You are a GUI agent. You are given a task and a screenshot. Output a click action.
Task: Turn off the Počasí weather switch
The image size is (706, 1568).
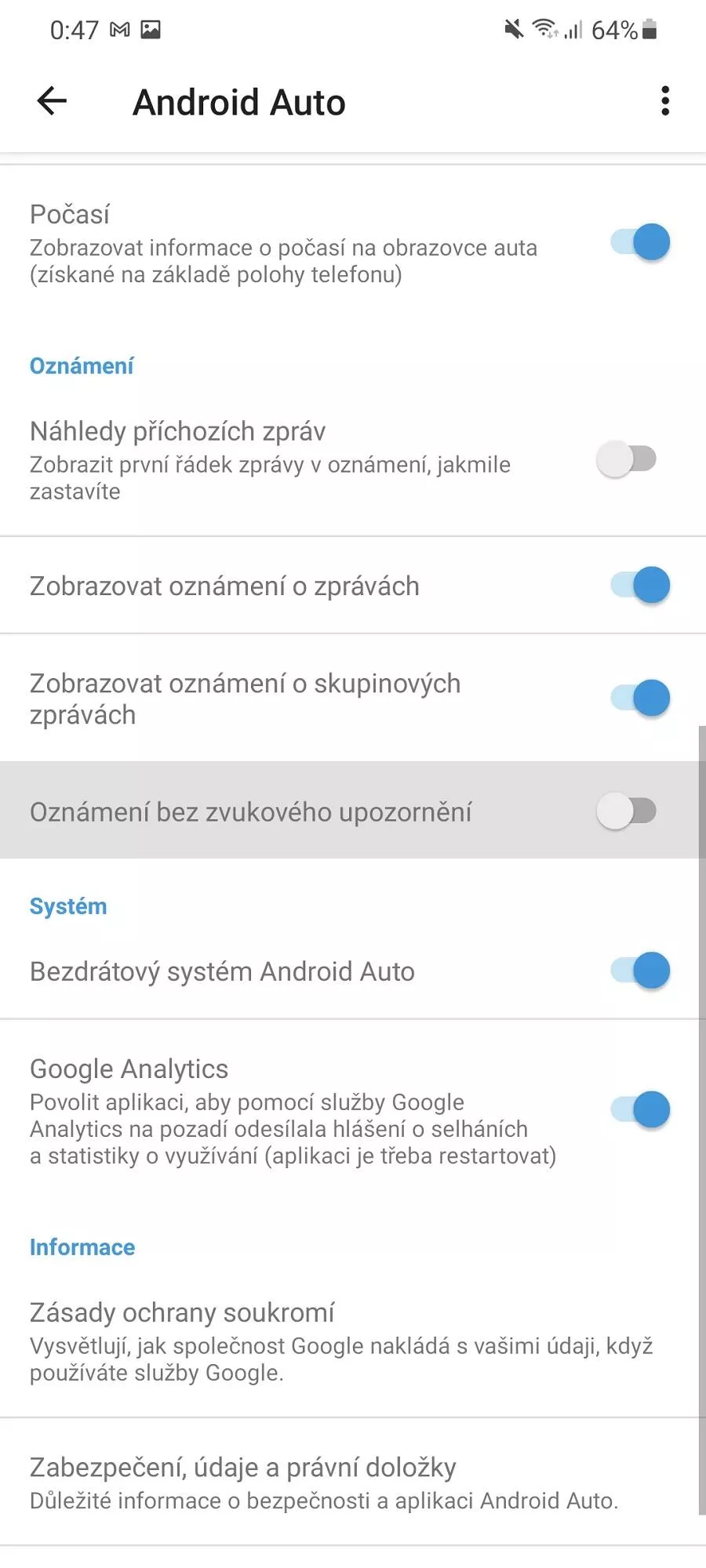tap(640, 242)
